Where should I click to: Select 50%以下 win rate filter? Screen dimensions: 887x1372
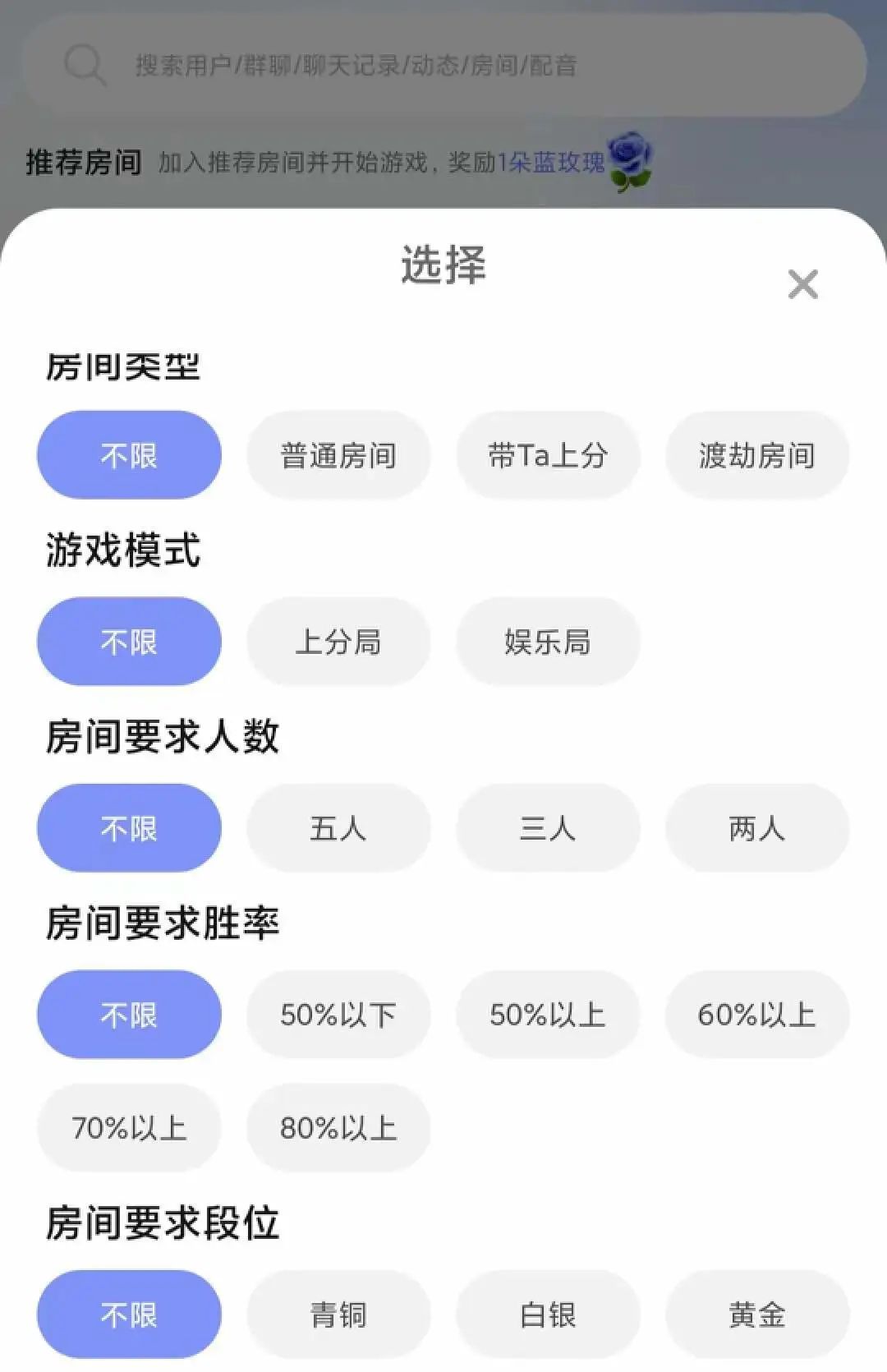coord(337,1014)
